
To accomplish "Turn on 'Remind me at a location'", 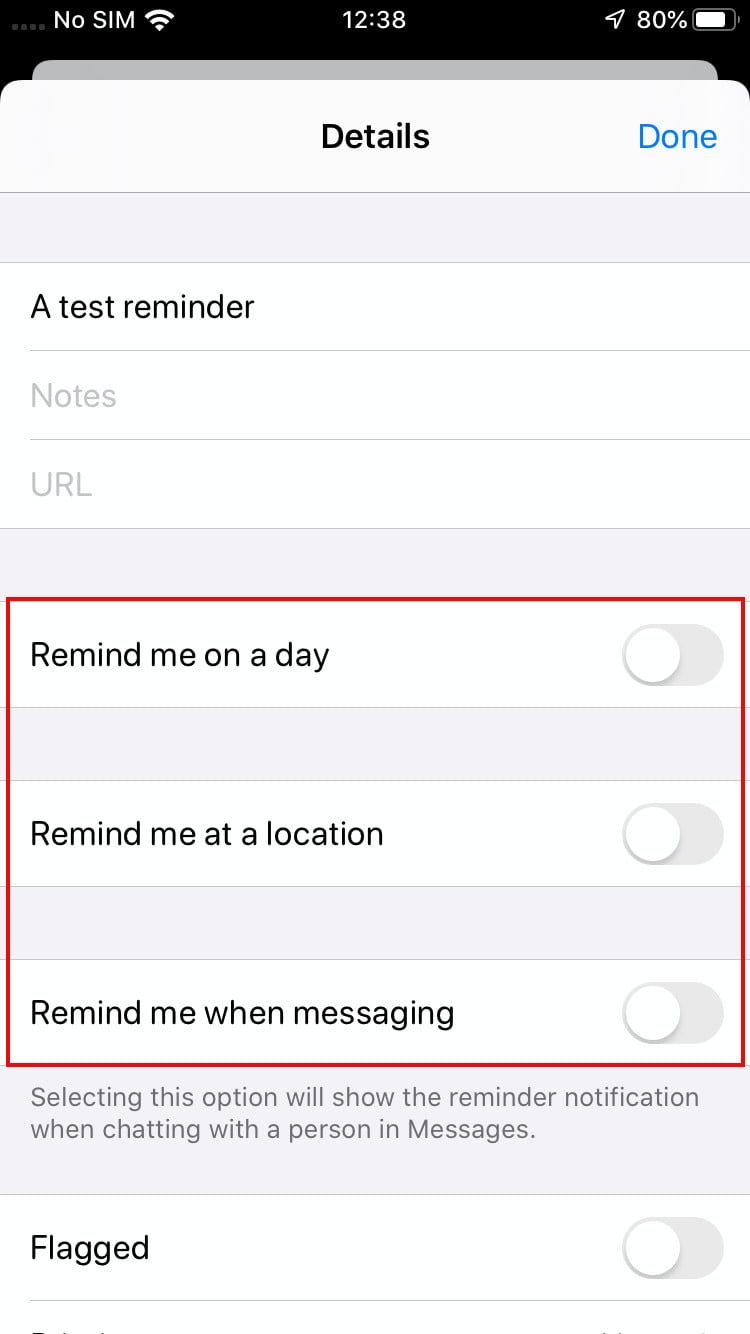I will click(x=672, y=834).
